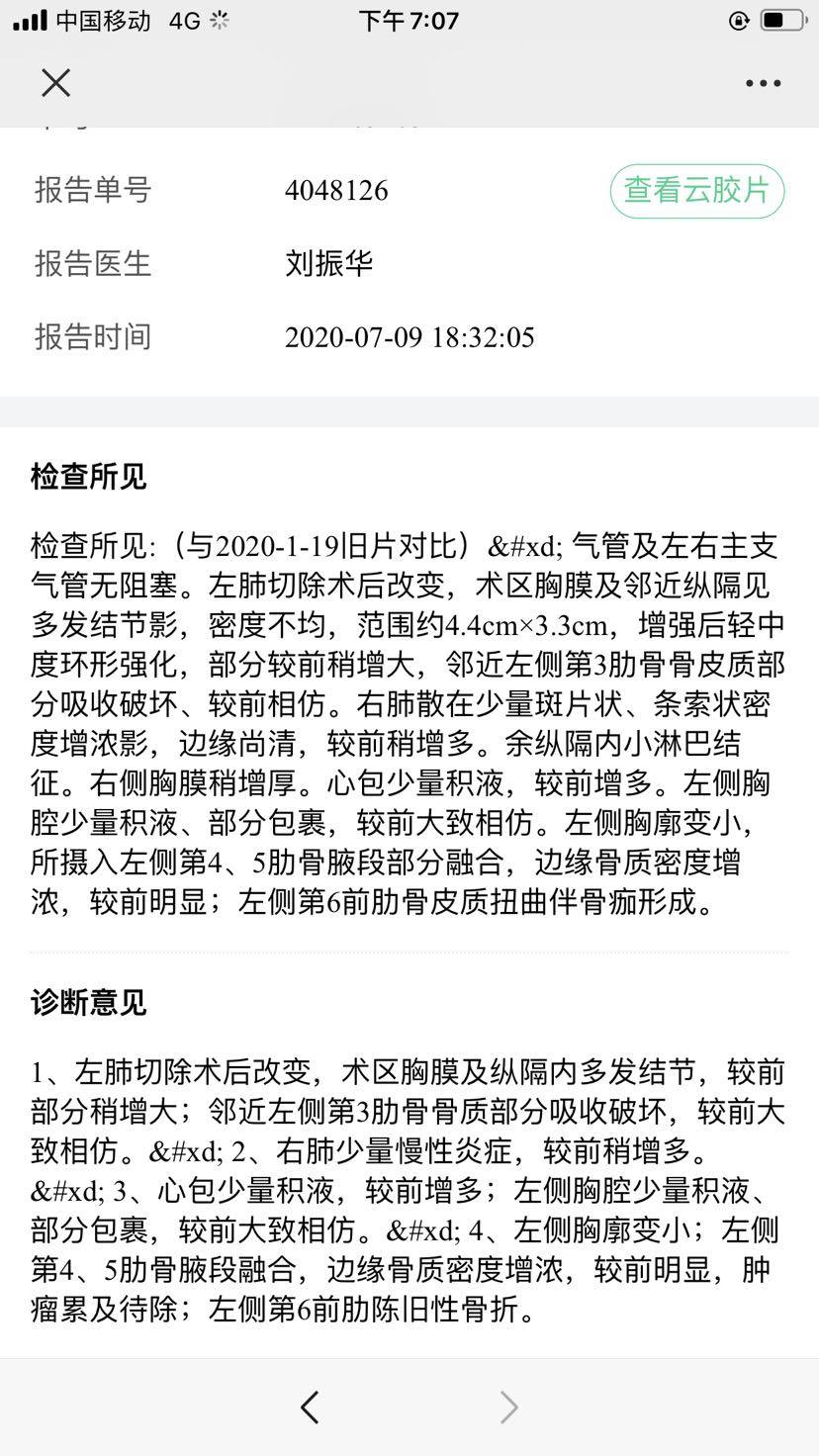Close the report page with the X
Image resolution: width=819 pixels, height=1456 pixels.
(56, 83)
